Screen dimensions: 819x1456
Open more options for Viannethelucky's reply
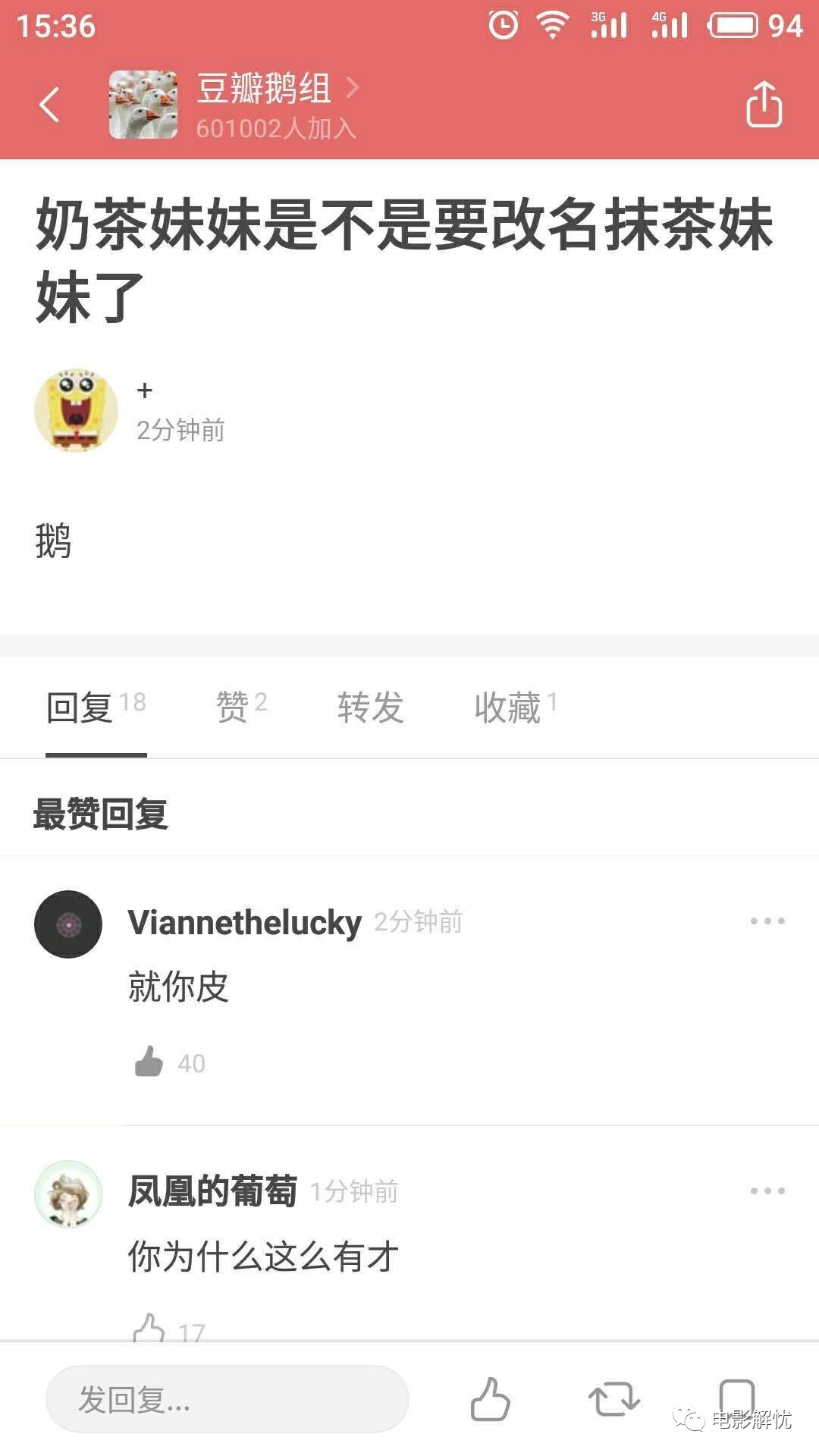[767, 921]
